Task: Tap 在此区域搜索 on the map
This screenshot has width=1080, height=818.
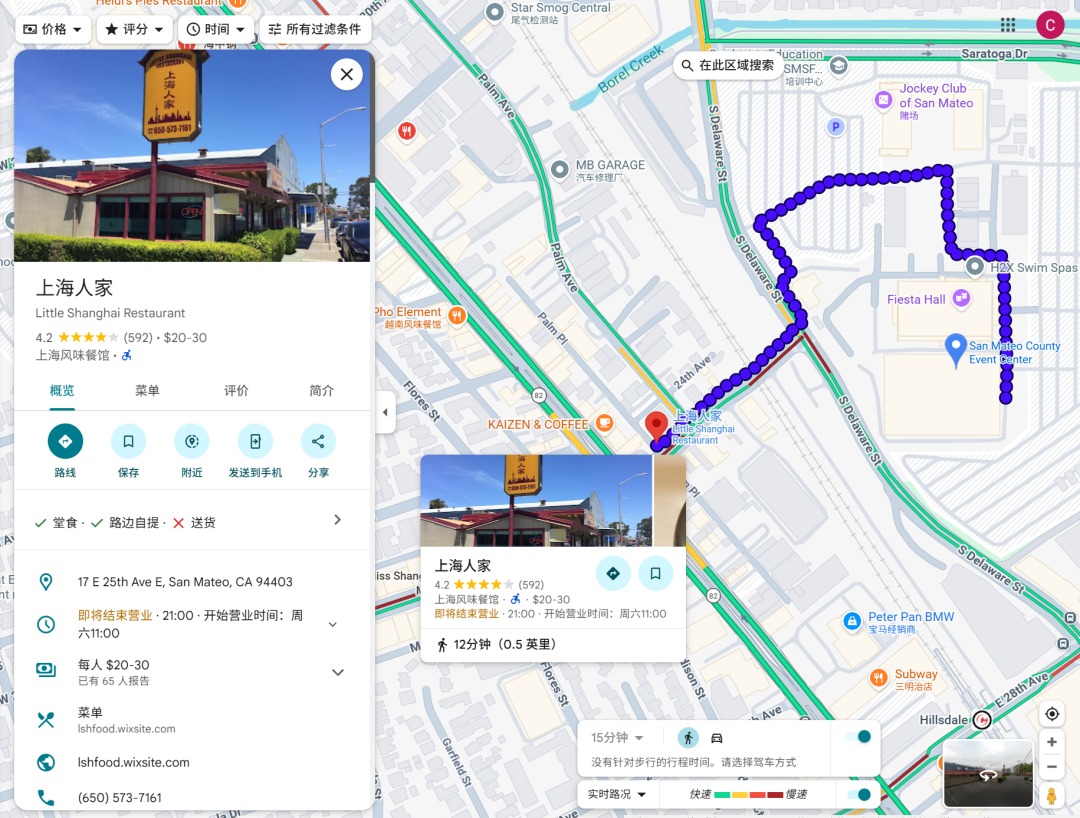Action: (x=727, y=65)
